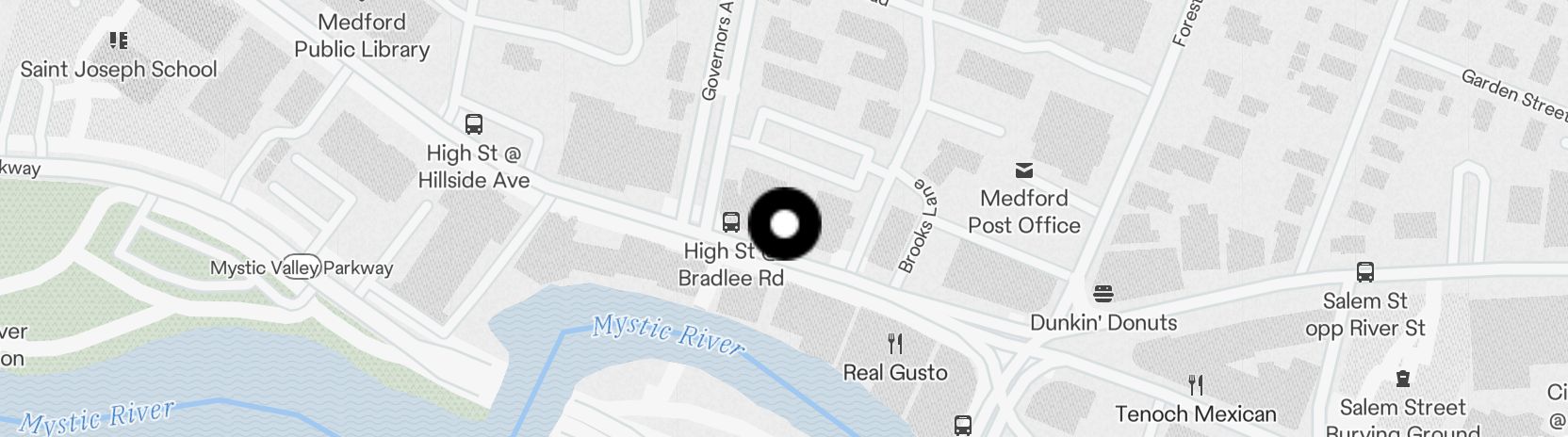Select the Saint Joseph School marker

point(119,40)
